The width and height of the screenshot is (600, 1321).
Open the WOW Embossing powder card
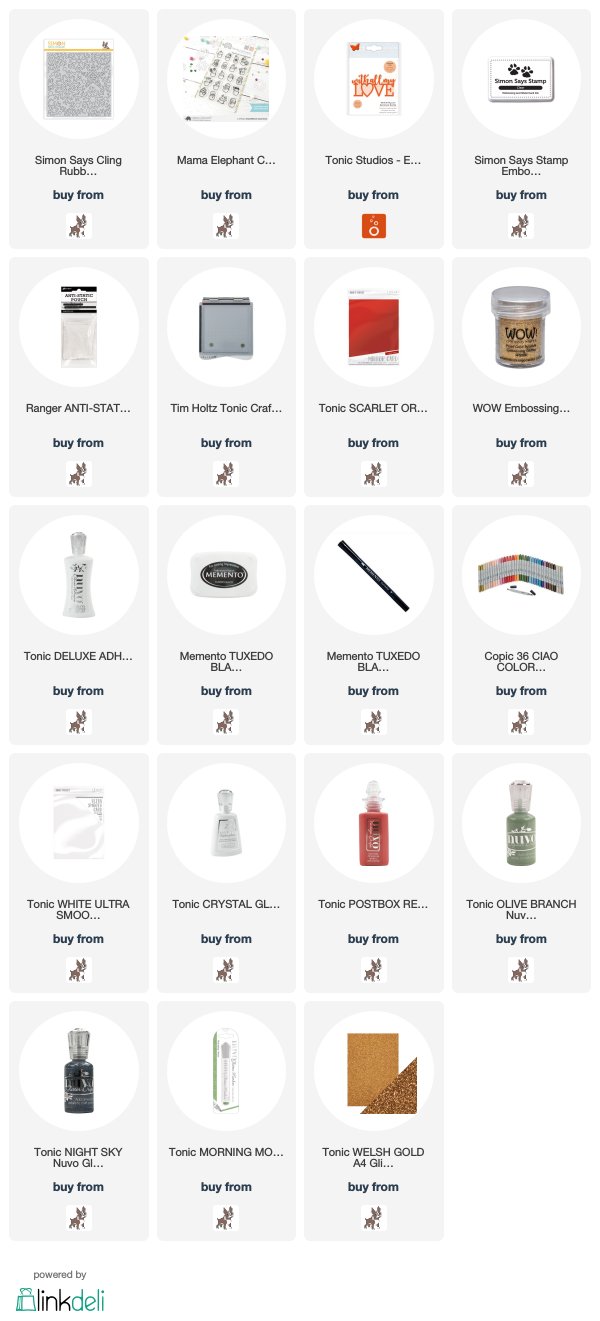click(x=521, y=377)
